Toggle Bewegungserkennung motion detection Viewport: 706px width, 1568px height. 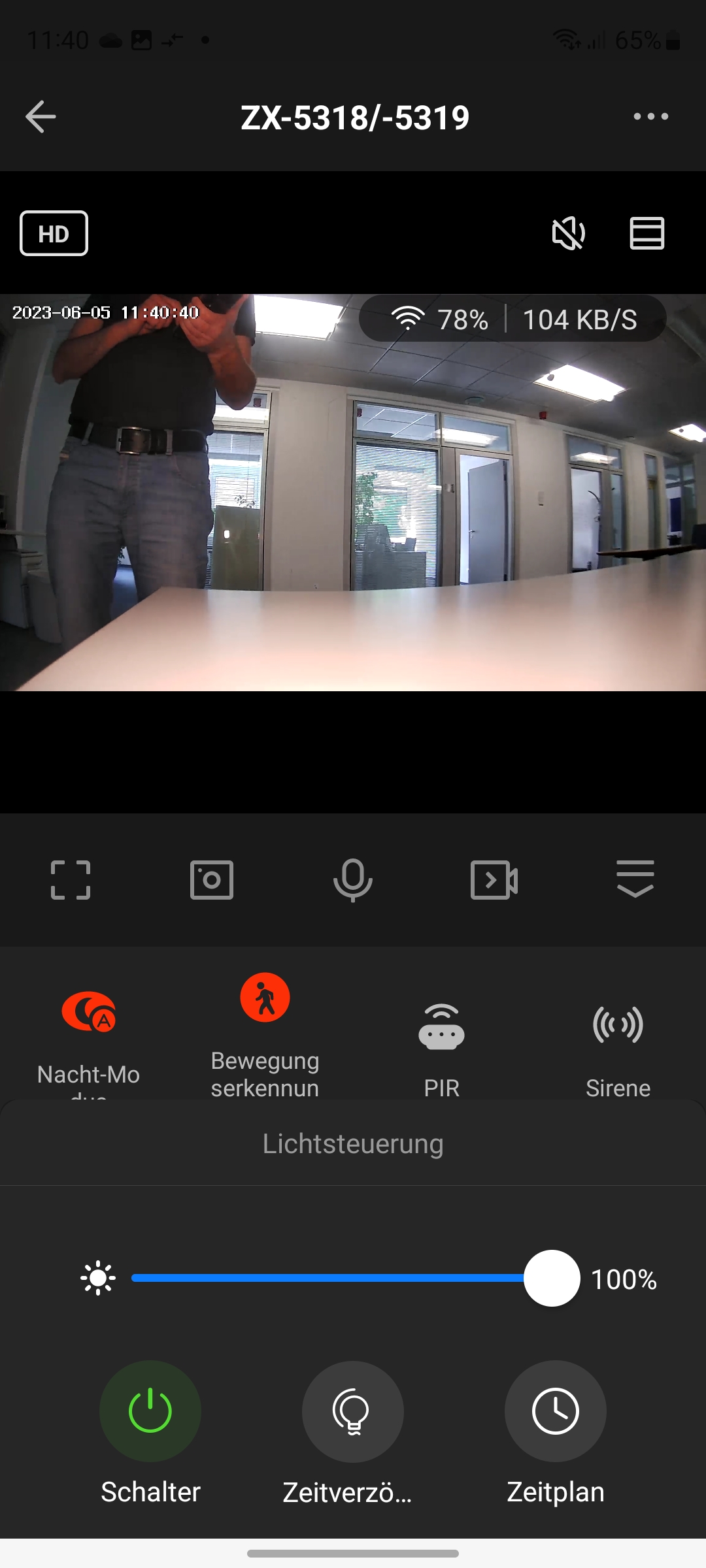(x=265, y=998)
